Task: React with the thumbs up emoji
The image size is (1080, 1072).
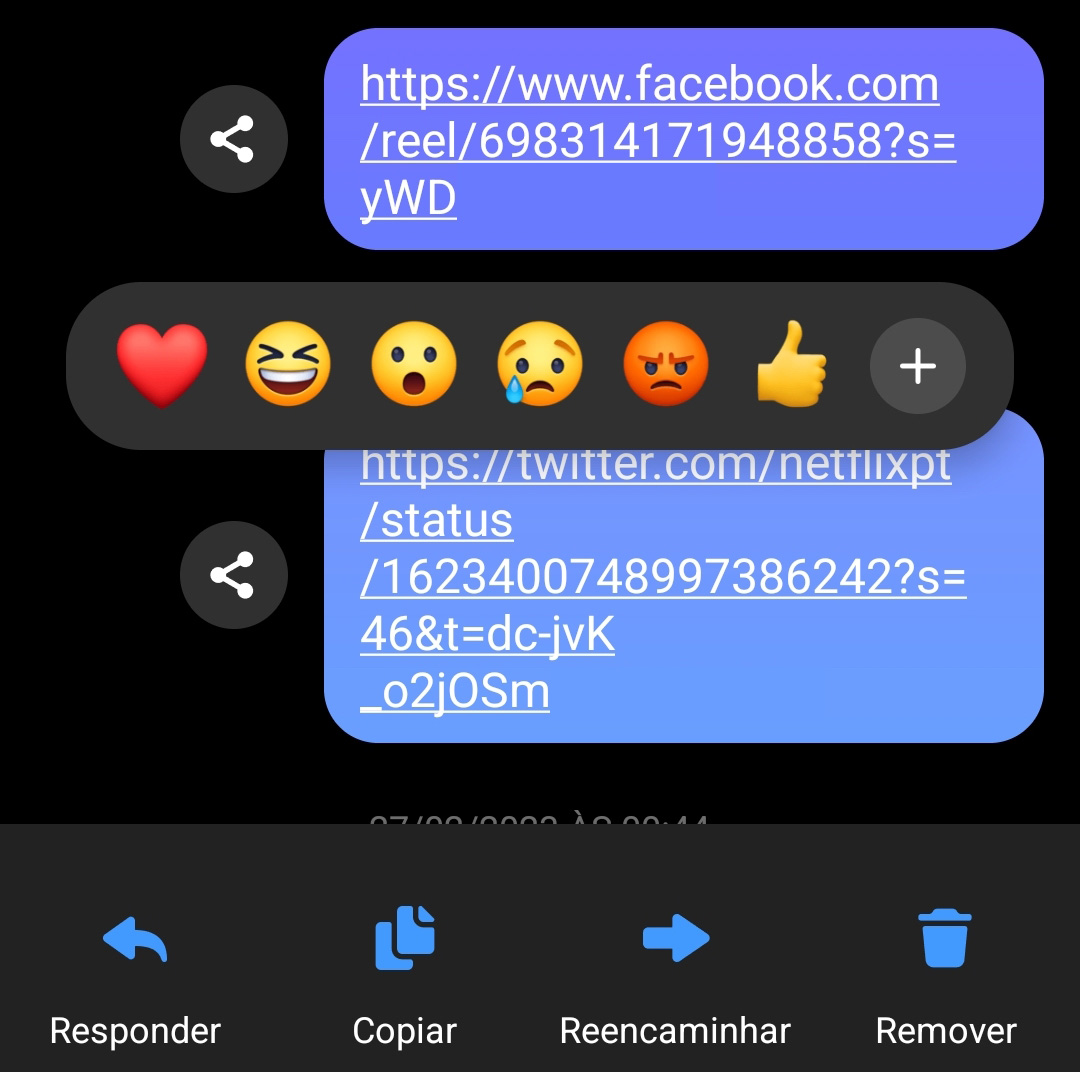Action: tap(792, 365)
